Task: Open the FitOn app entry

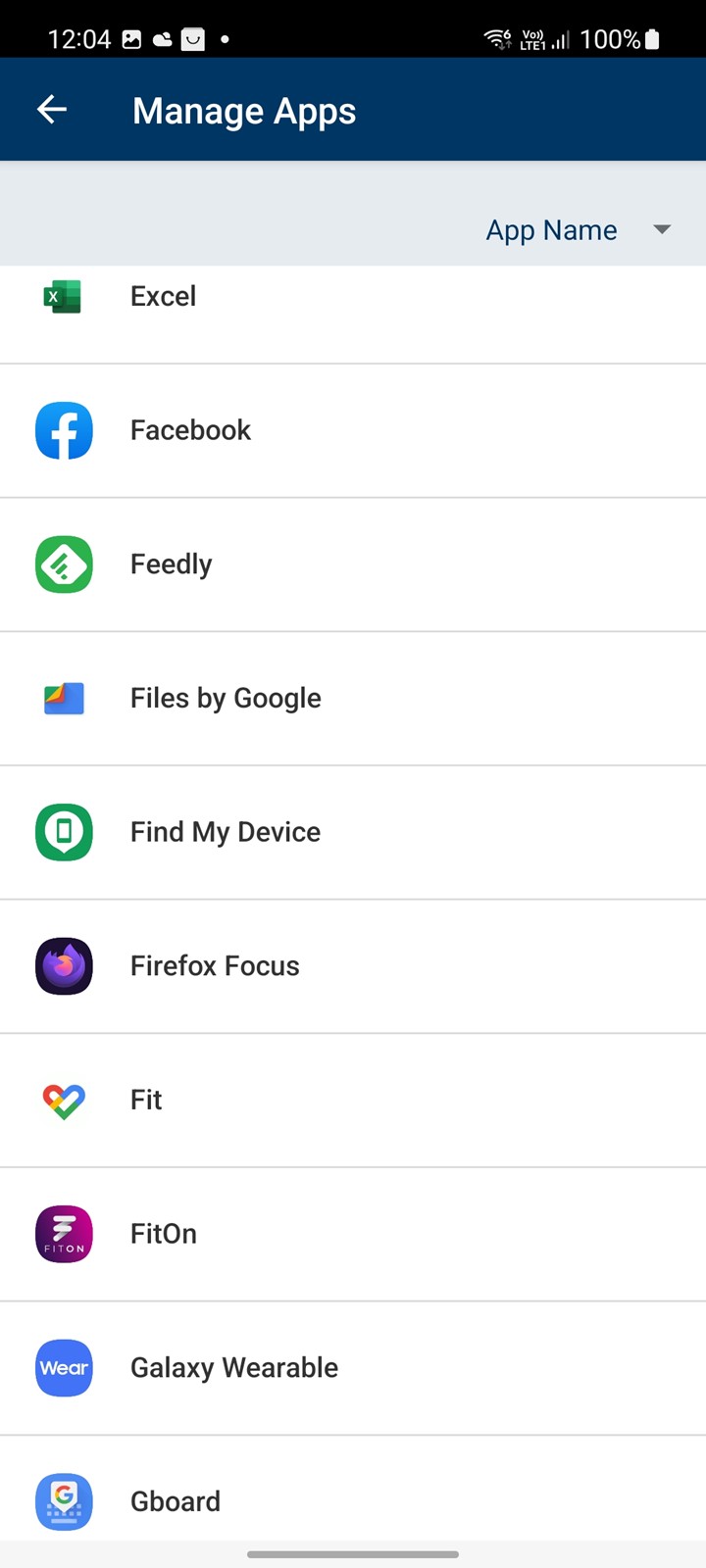Action: tap(353, 1234)
